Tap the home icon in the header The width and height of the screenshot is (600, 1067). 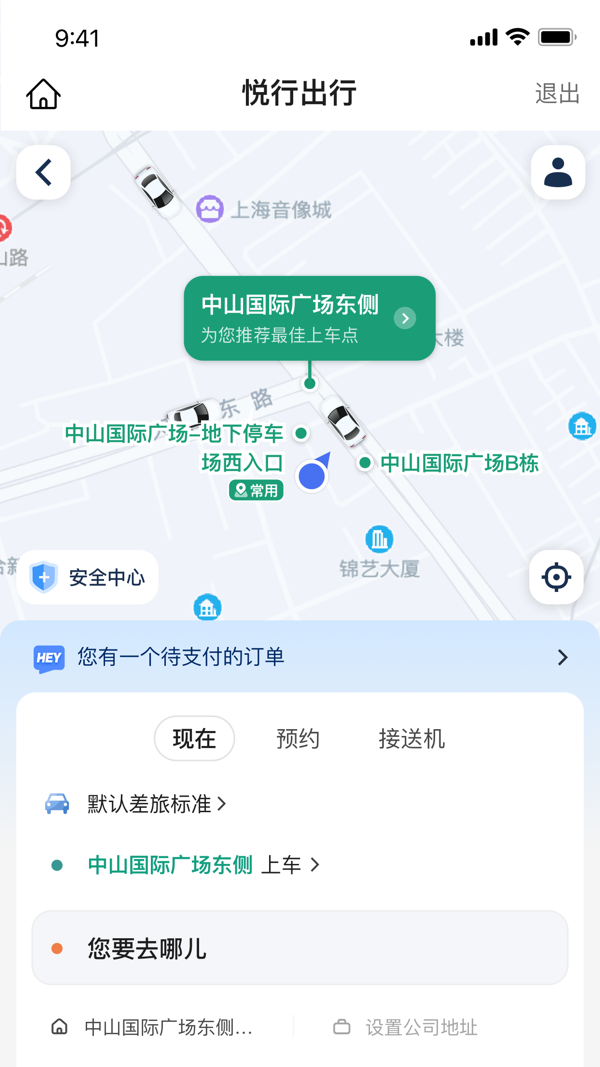(x=43, y=94)
